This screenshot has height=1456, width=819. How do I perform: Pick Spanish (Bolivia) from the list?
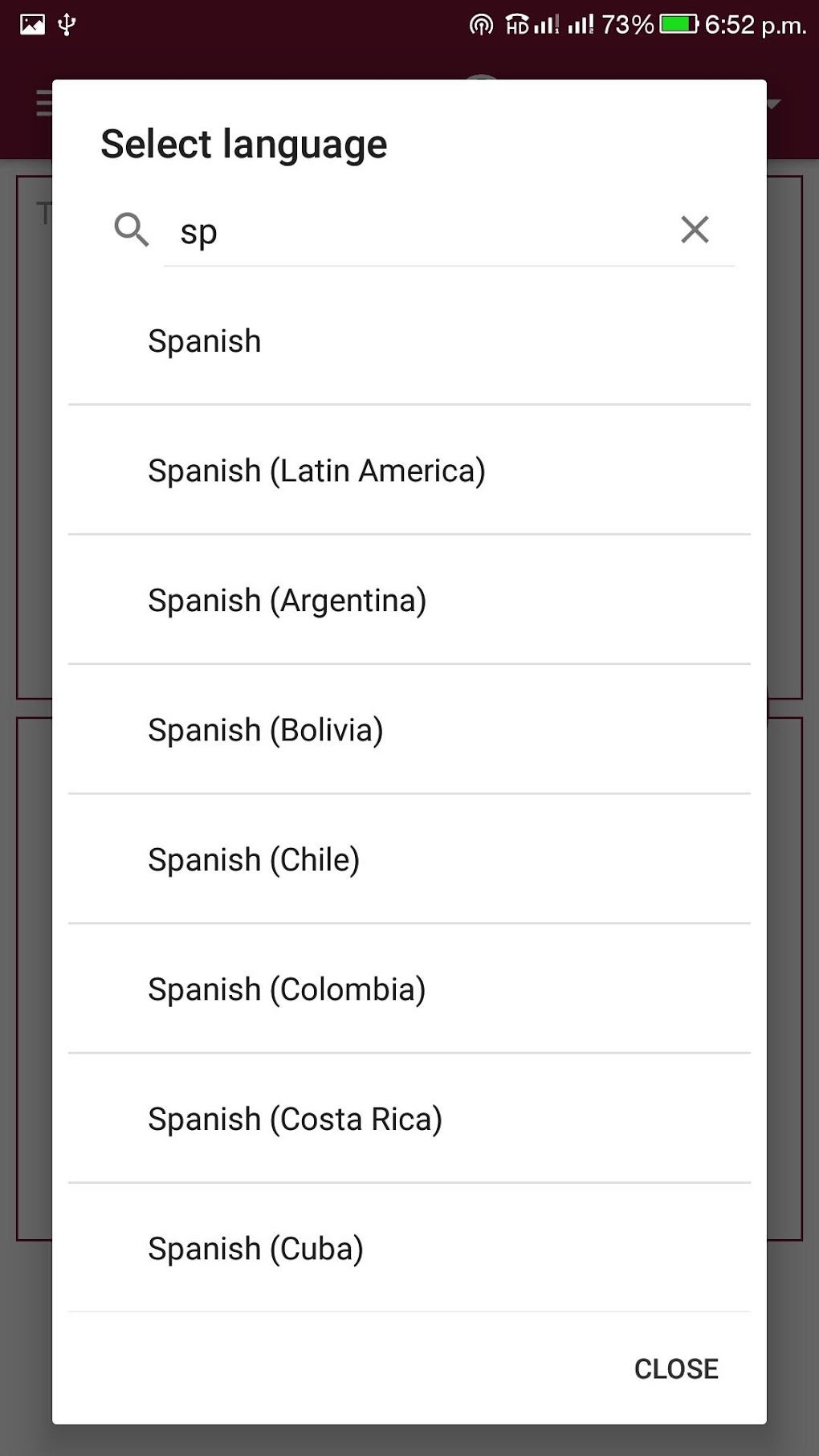265,730
